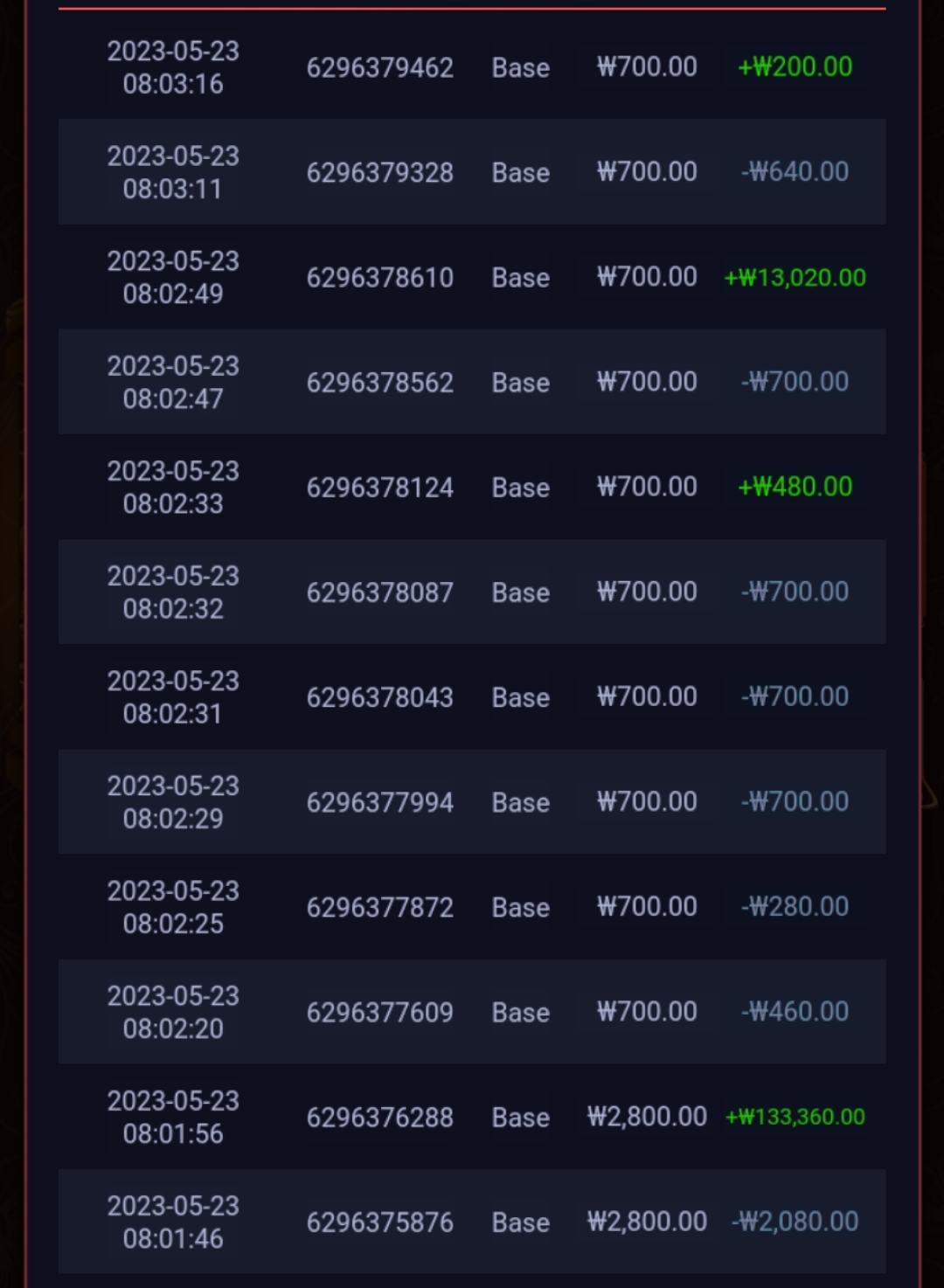This screenshot has width=944, height=1288.
Task: Select the +₩480.00 record 6296378124
Action: (x=472, y=487)
